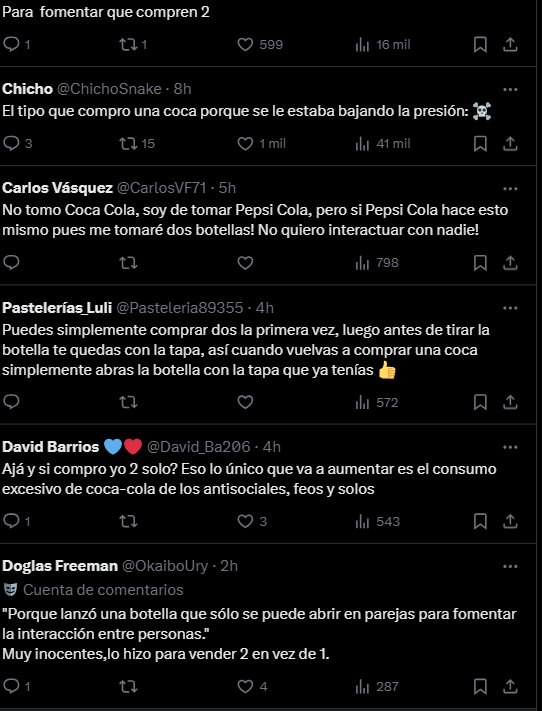Open Carlos Vásquez's profile
The height and width of the screenshot is (711, 542).
click(57, 188)
